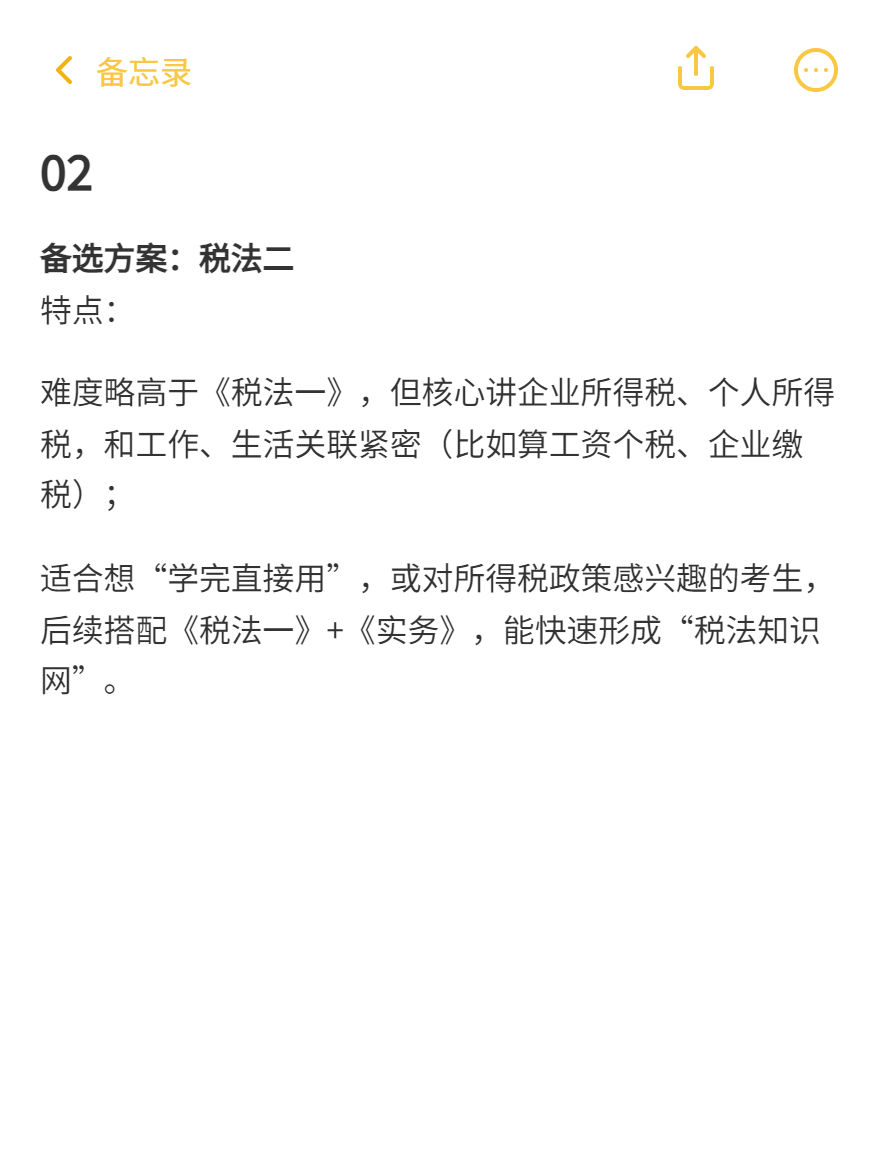The width and height of the screenshot is (880, 1172).
Task: Tap the ellipsis more options icon
Action: tap(816, 69)
